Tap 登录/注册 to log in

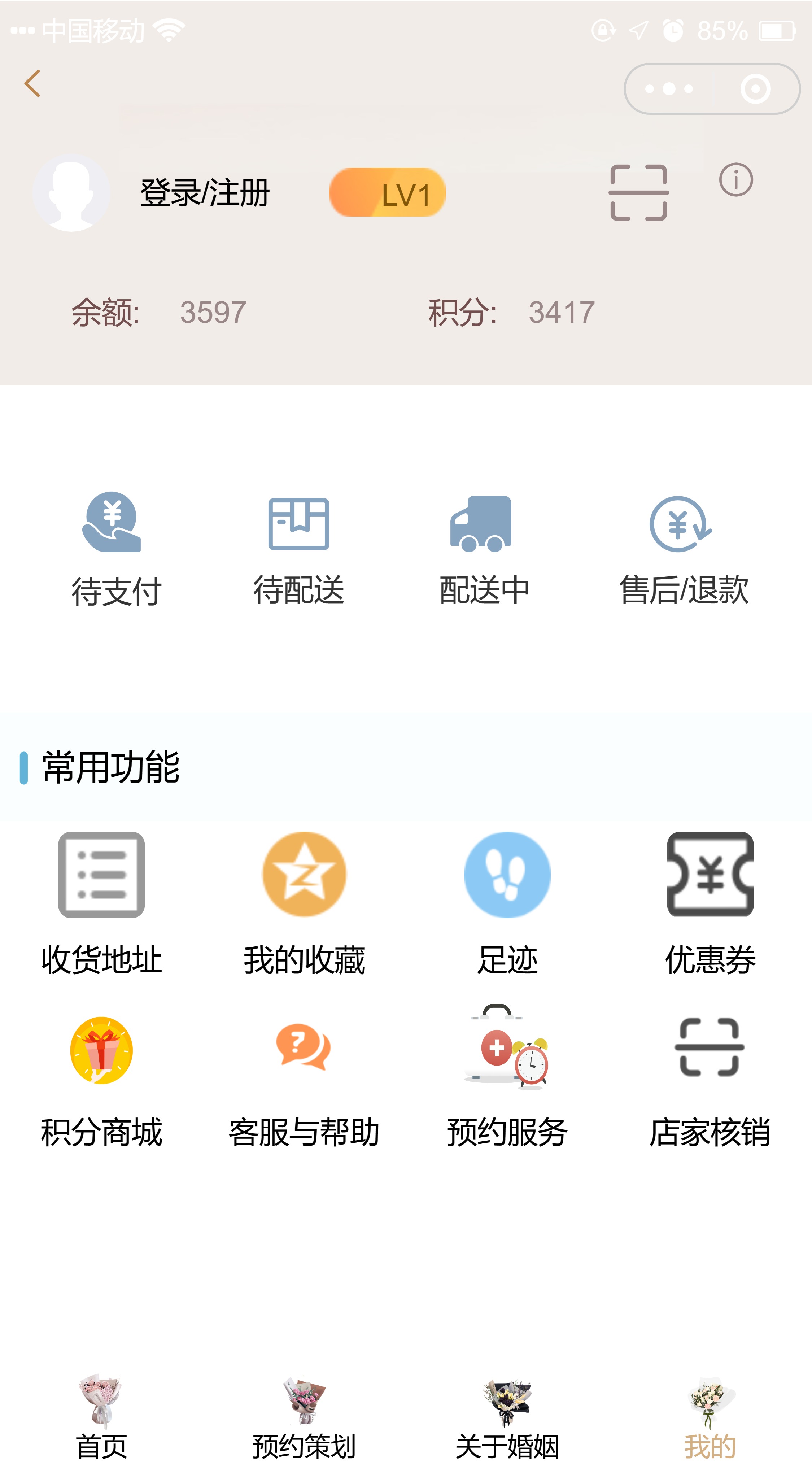(x=205, y=193)
